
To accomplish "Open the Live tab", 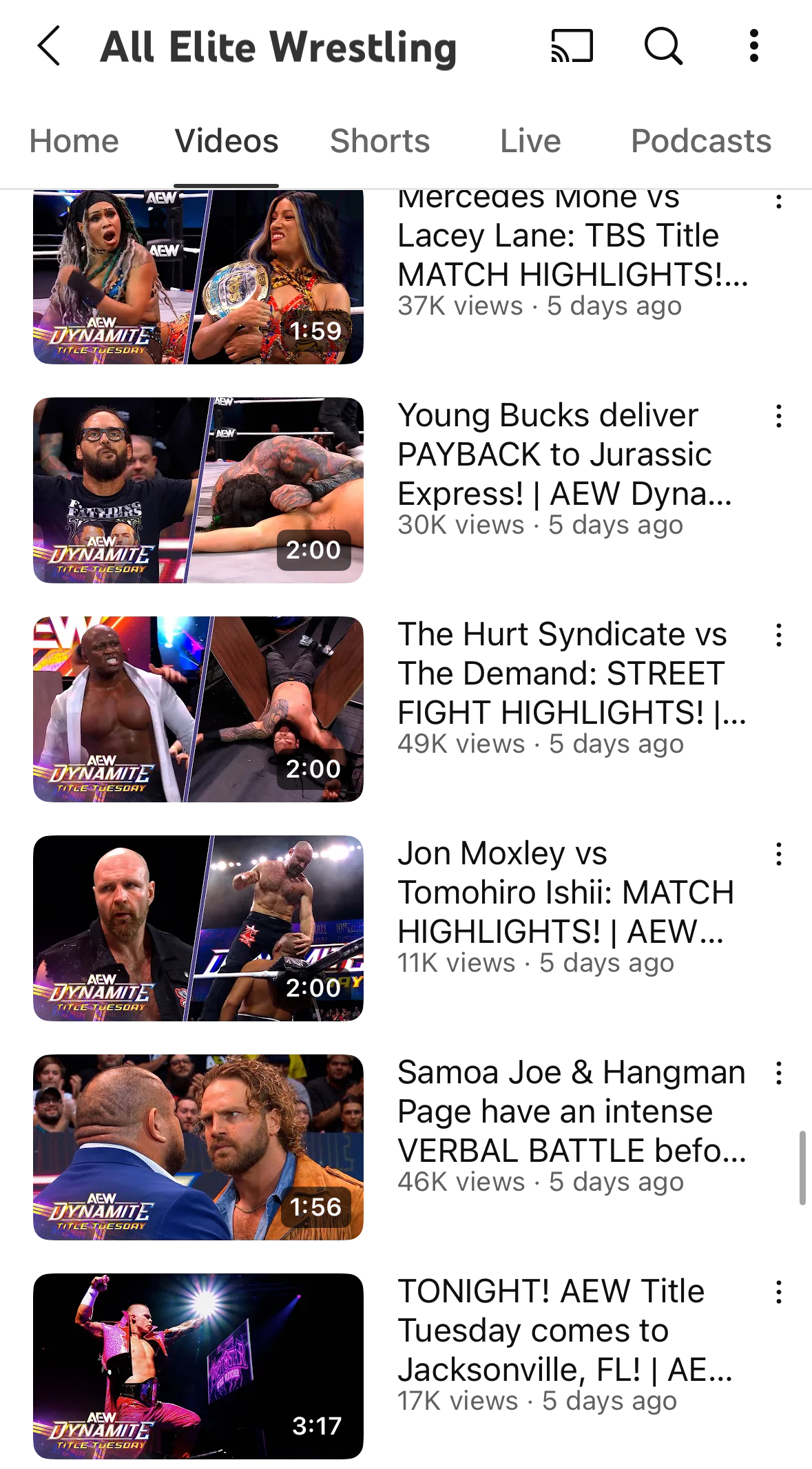I will tap(530, 141).
